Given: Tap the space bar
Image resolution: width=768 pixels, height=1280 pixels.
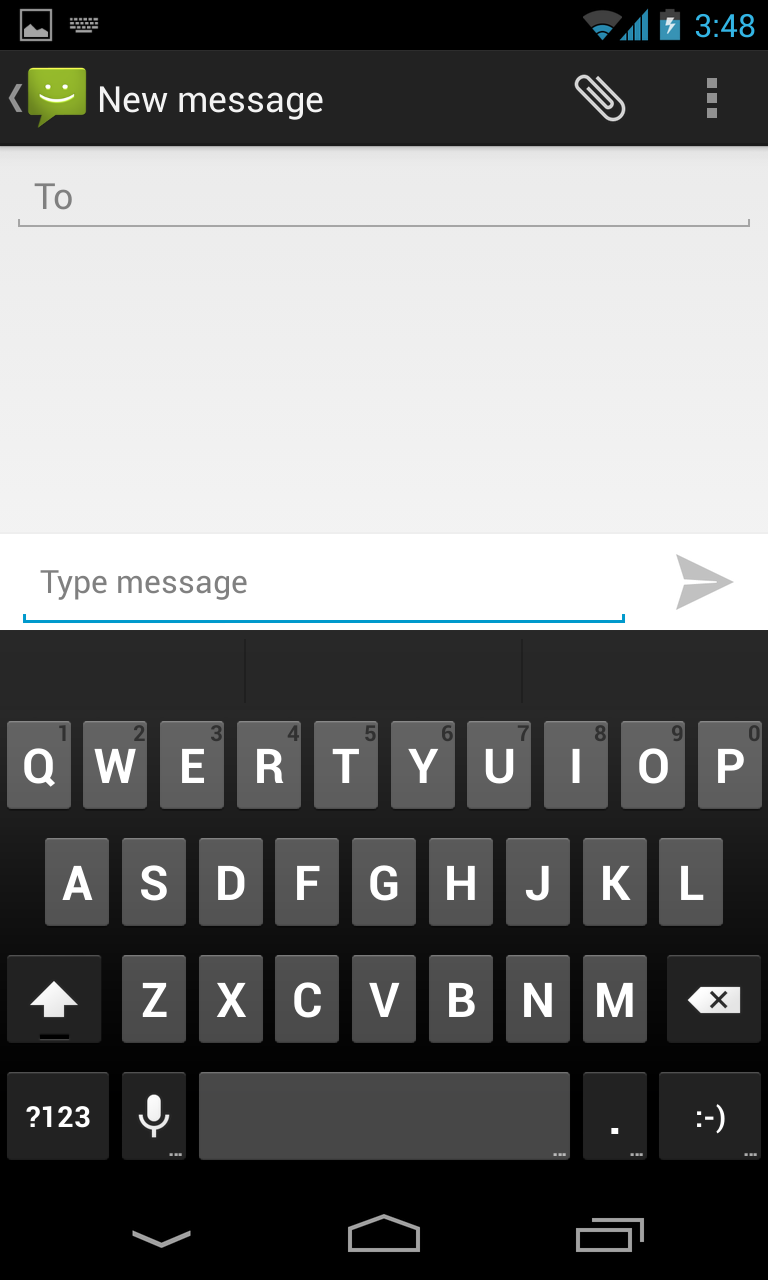Looking at the screenshot, I should (384, 1116).
